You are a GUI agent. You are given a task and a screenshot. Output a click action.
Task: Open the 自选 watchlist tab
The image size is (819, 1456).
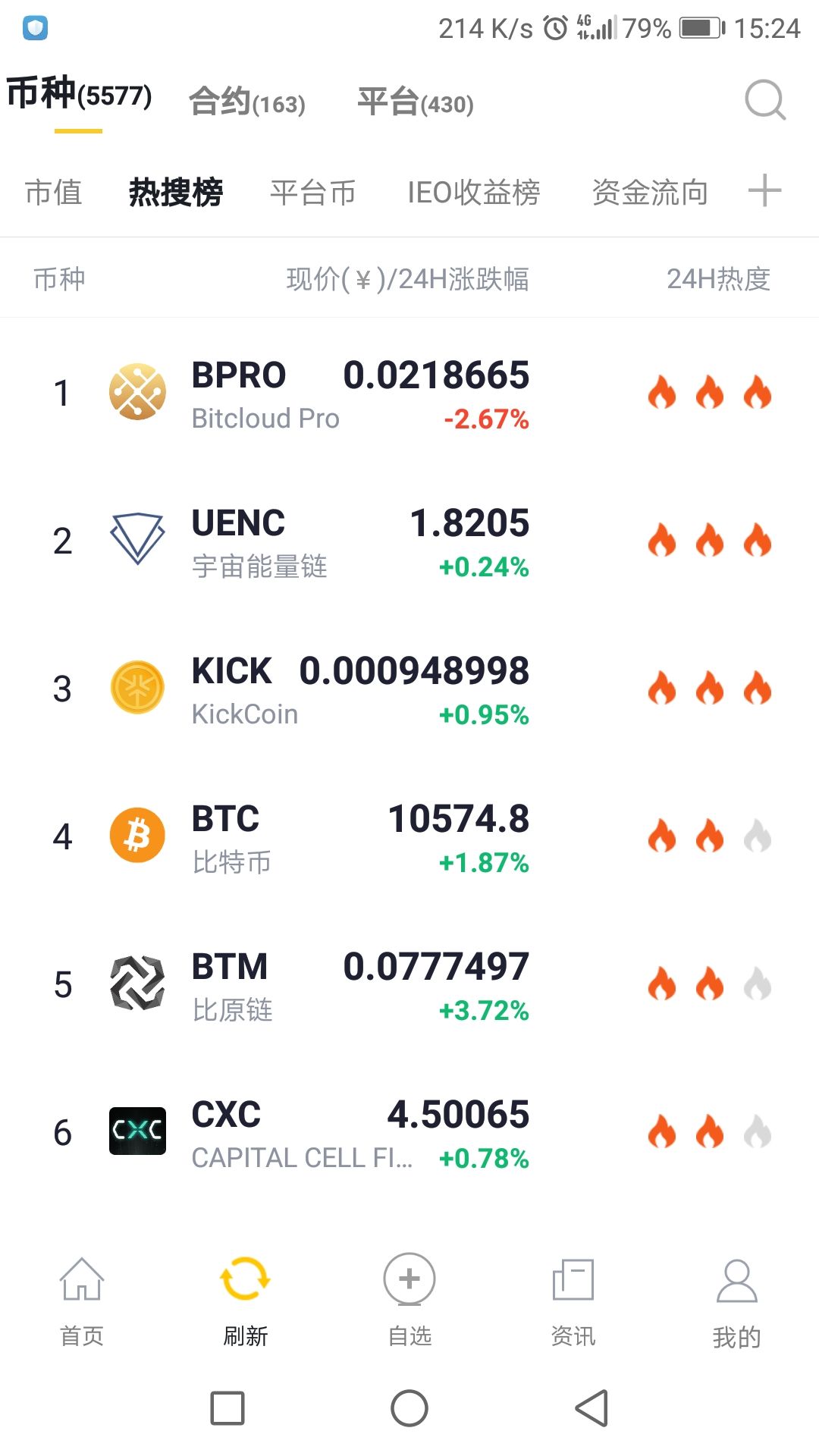click(409, 1301)
